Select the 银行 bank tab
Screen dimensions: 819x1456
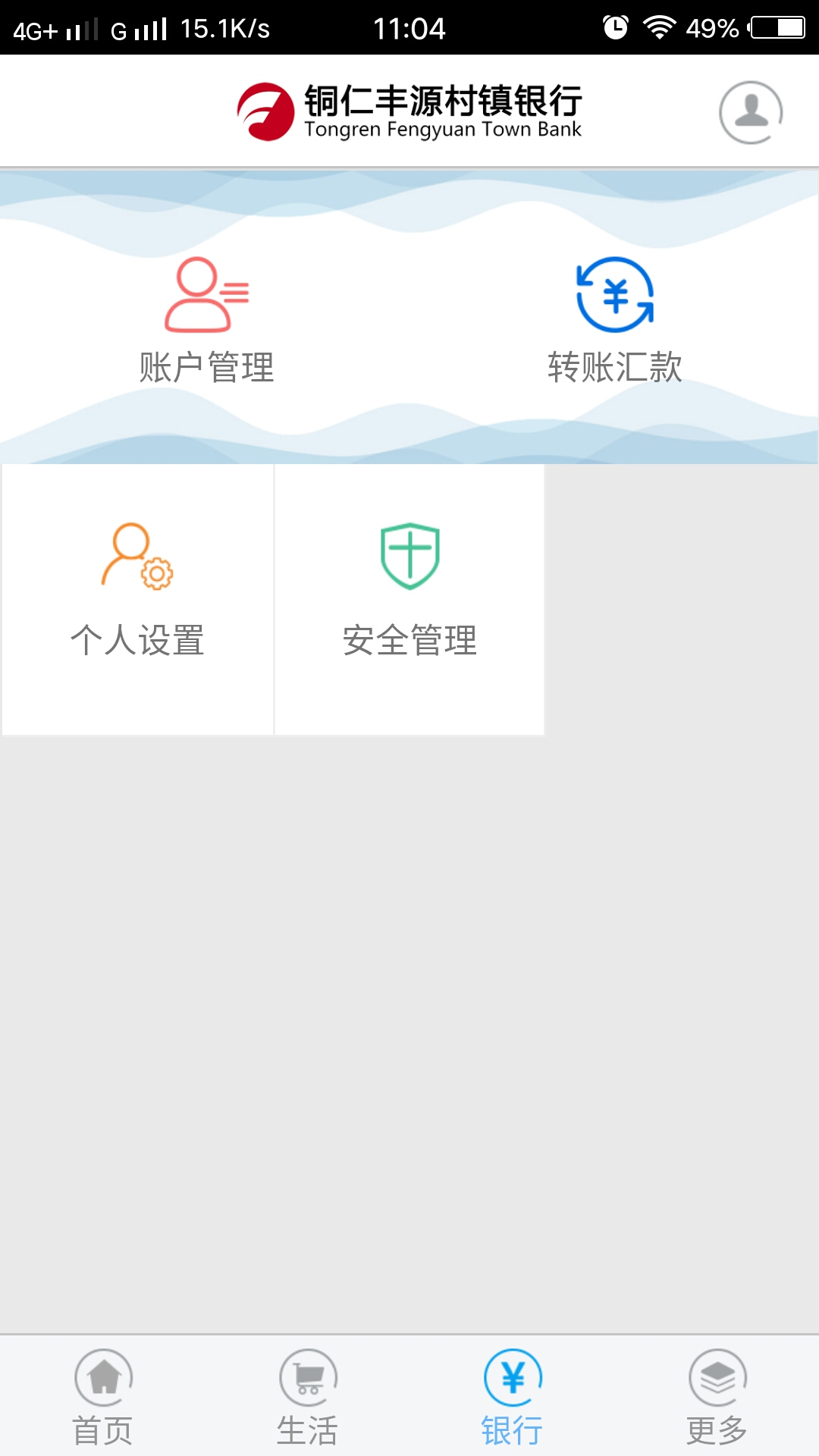[x=513, y=1397]
